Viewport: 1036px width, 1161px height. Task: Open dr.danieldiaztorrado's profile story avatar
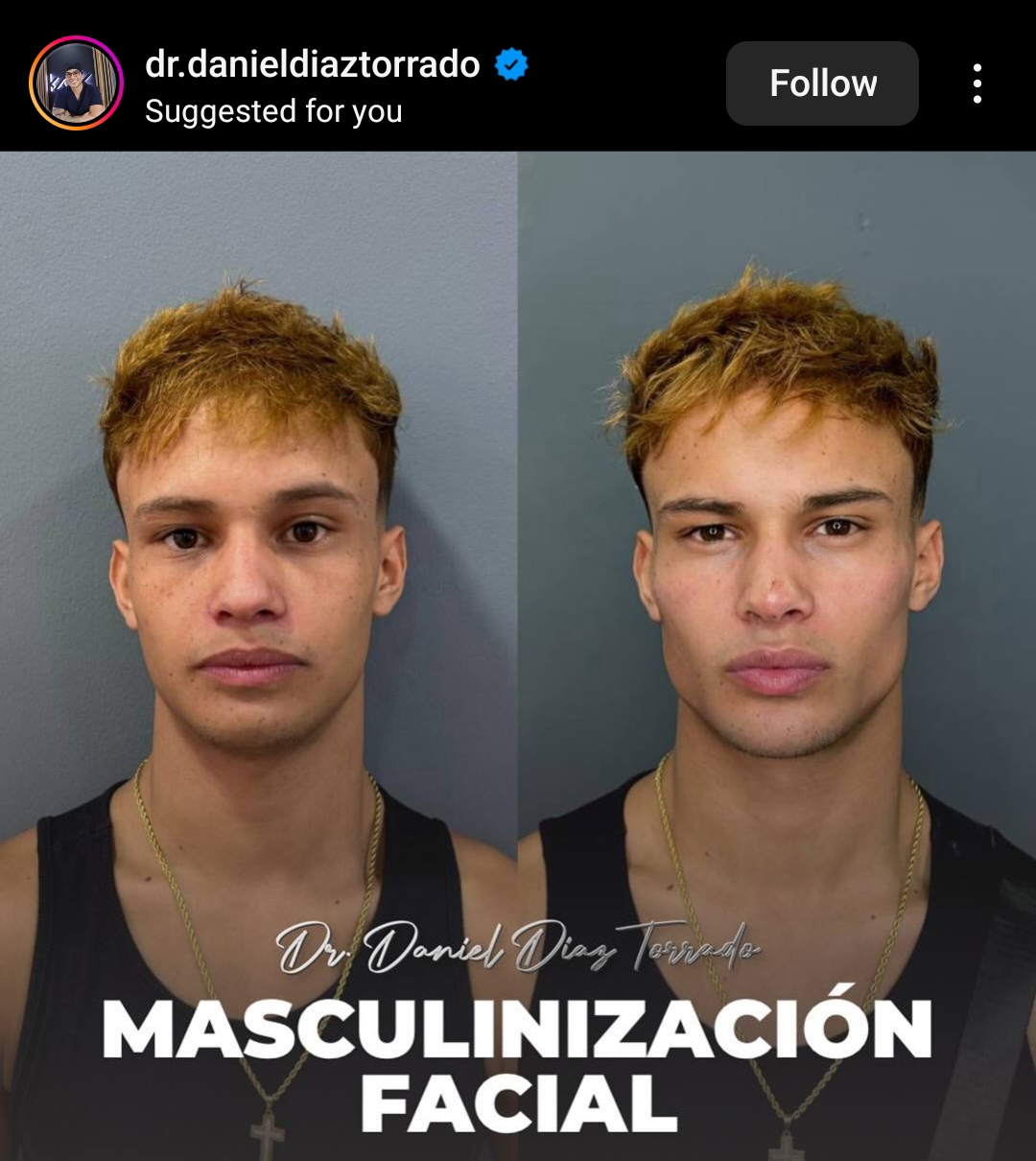click(x=76, y=83)
